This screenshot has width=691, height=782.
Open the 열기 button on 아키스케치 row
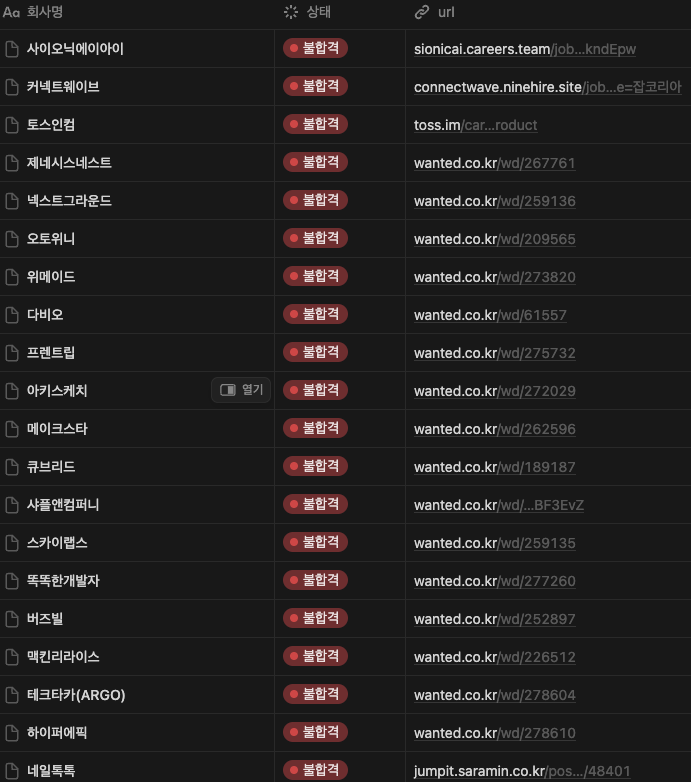pos(241,390)
